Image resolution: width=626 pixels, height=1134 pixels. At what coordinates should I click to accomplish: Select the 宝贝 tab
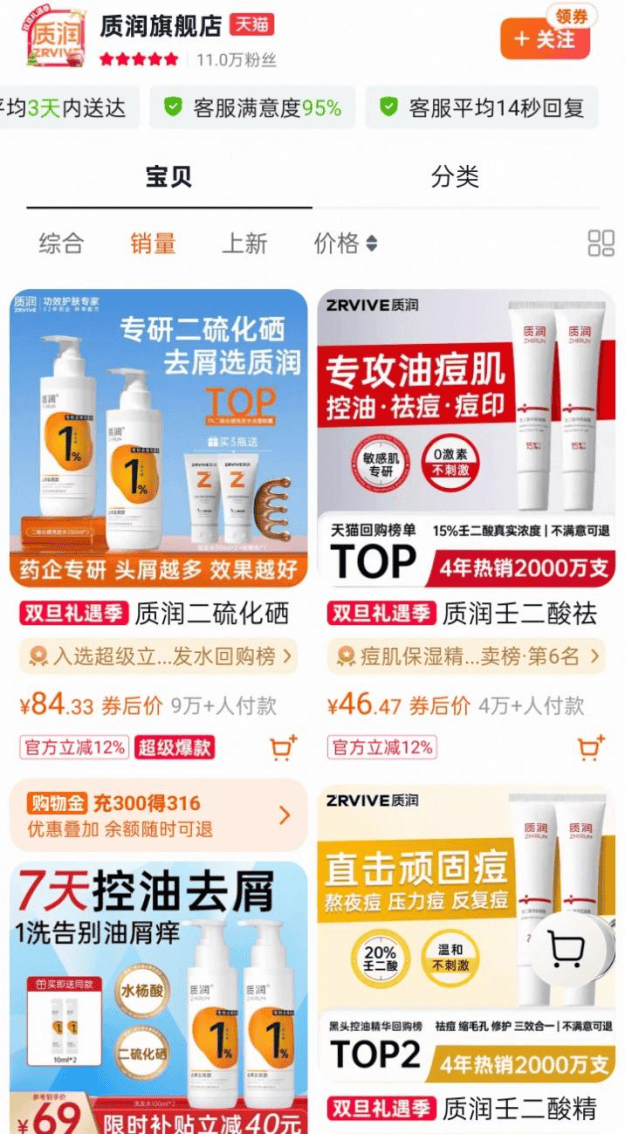(168, 177)
